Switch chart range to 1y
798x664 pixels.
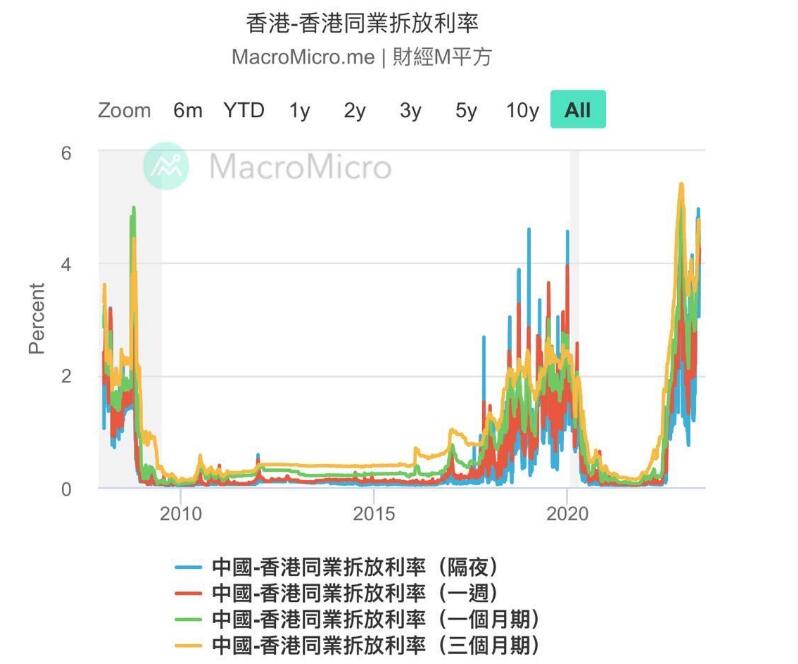(x=300, y=110)
